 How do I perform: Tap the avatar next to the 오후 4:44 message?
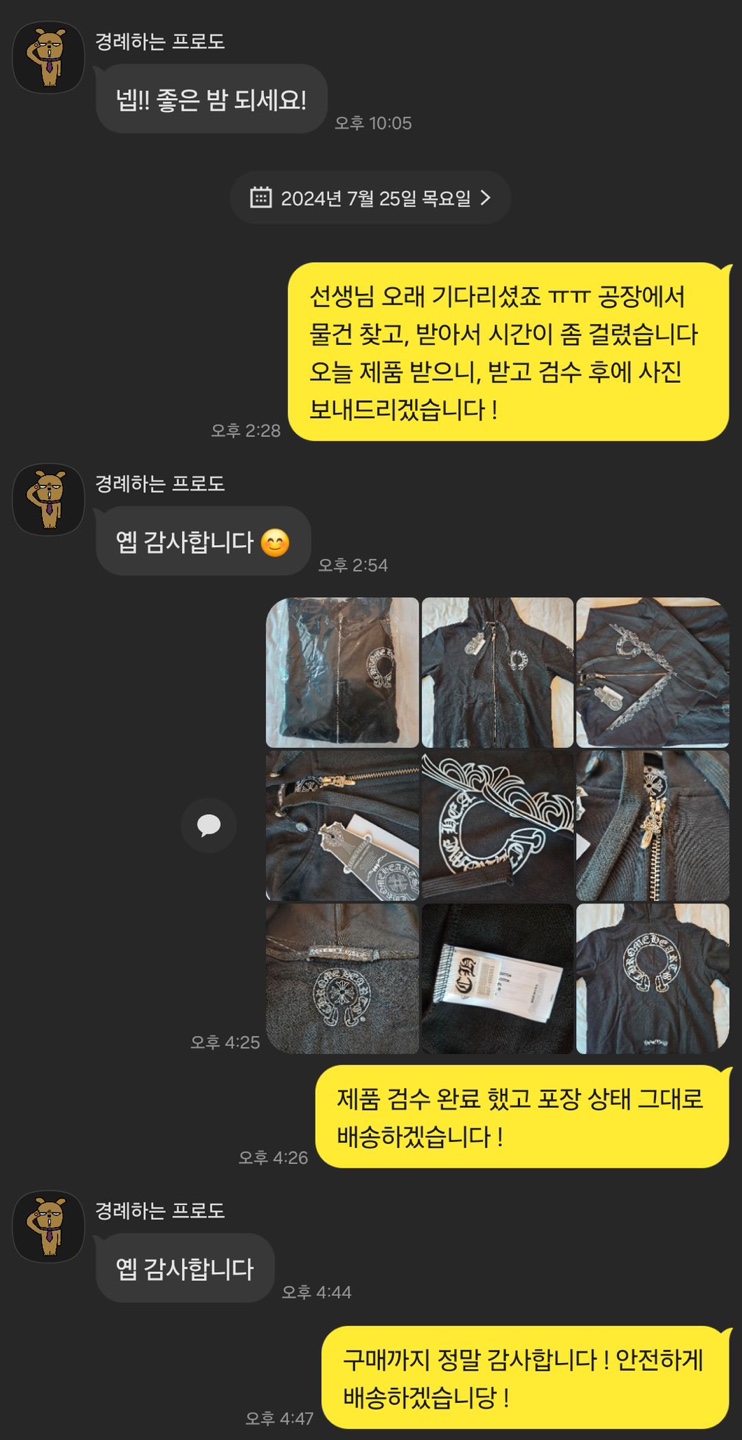(48, 1226)
